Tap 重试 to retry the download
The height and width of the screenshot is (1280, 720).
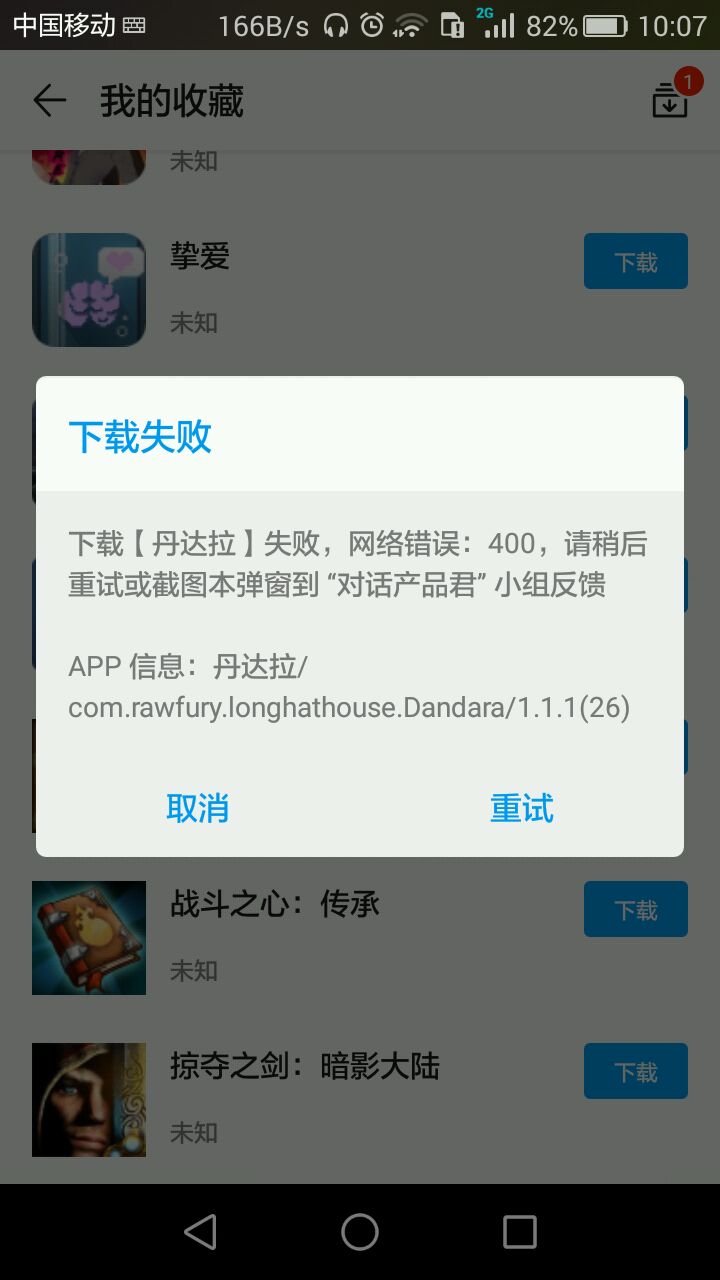pyautogui.click(x=521, y=808)
